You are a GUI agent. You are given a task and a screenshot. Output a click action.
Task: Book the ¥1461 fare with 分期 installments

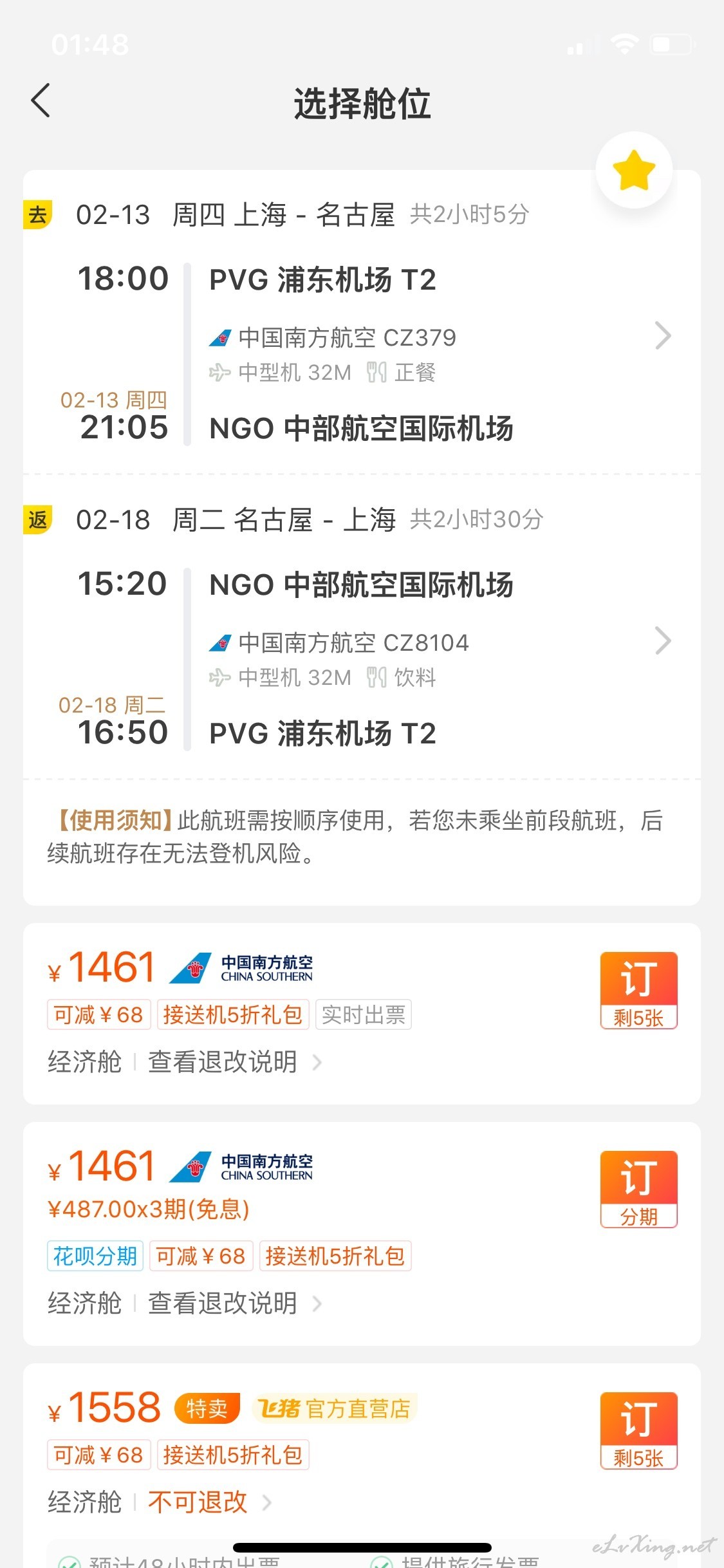coord(638,1190)
